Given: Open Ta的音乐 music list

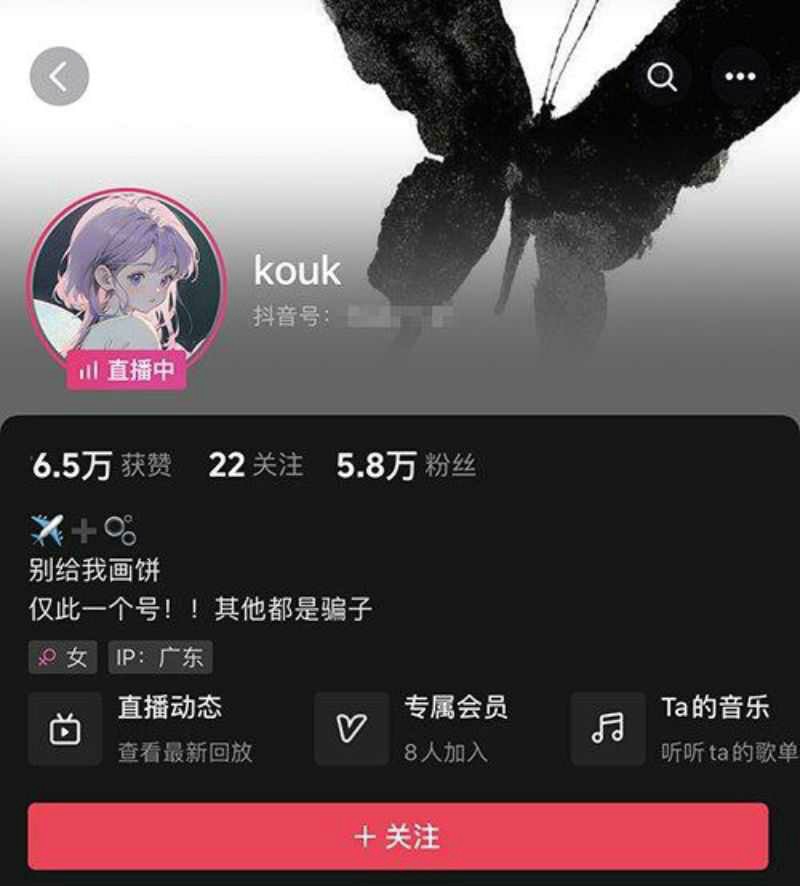Looking at the screenshot, I should tap(690, 727).
